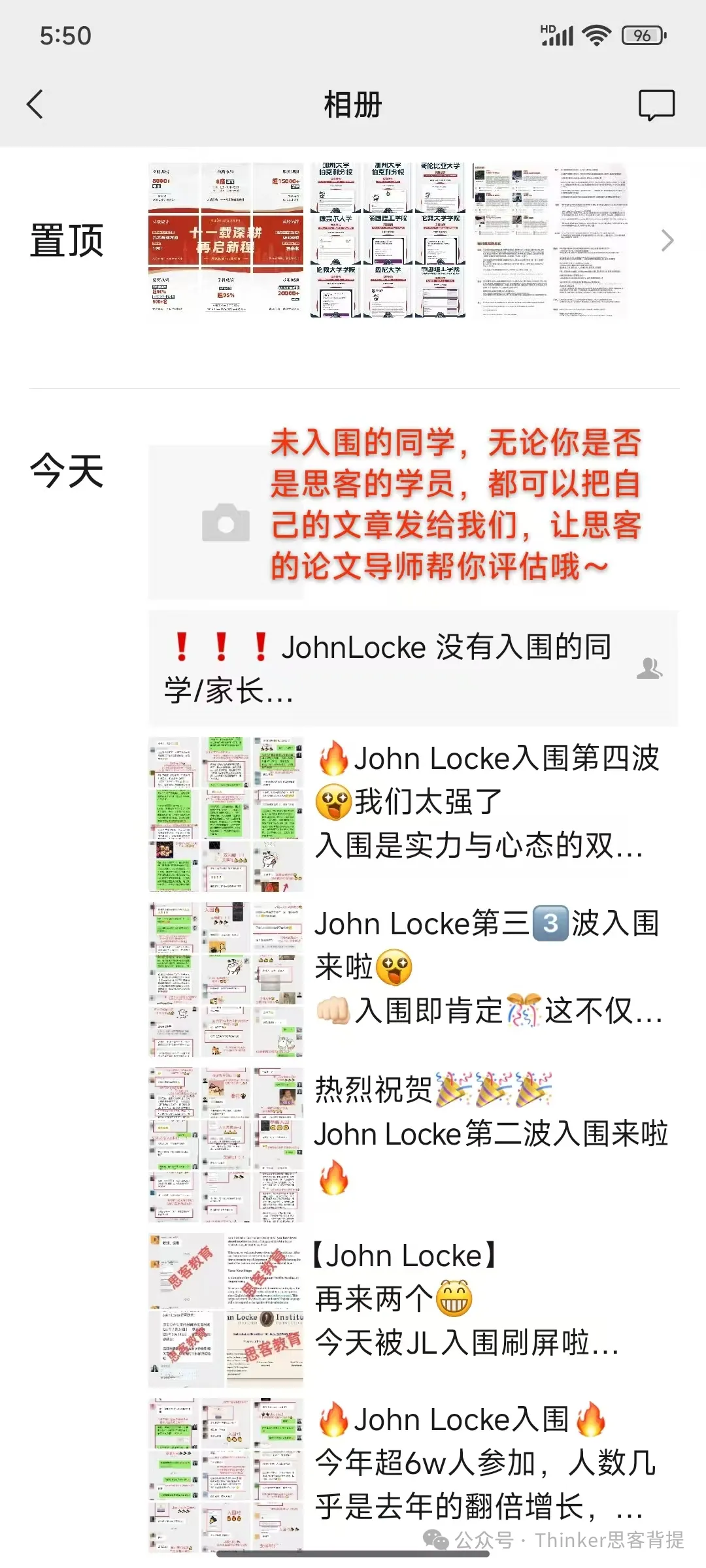Open the pinned document screenshot post
This screenshot has width=706, height=1568.
click(549, 240)
